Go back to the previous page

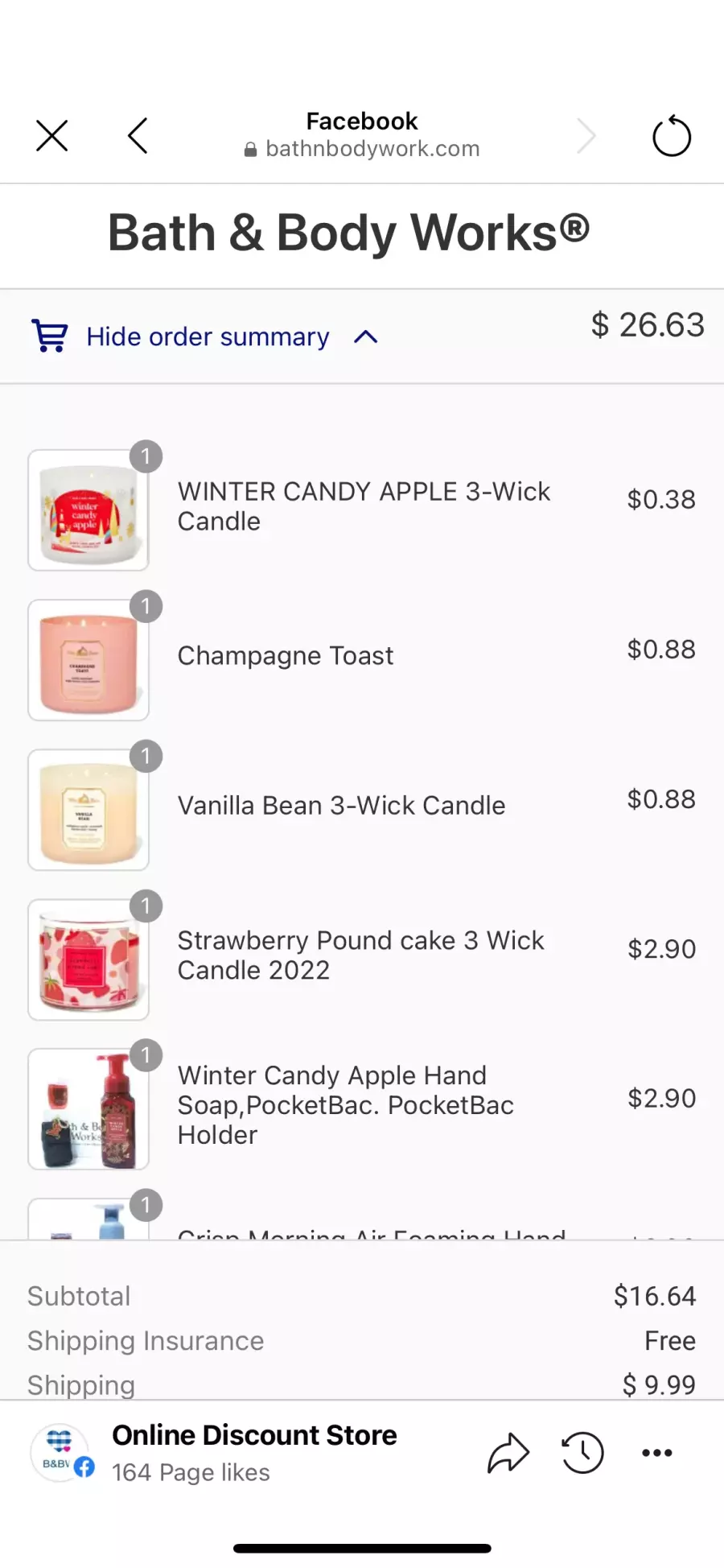(x=138, y=135)
